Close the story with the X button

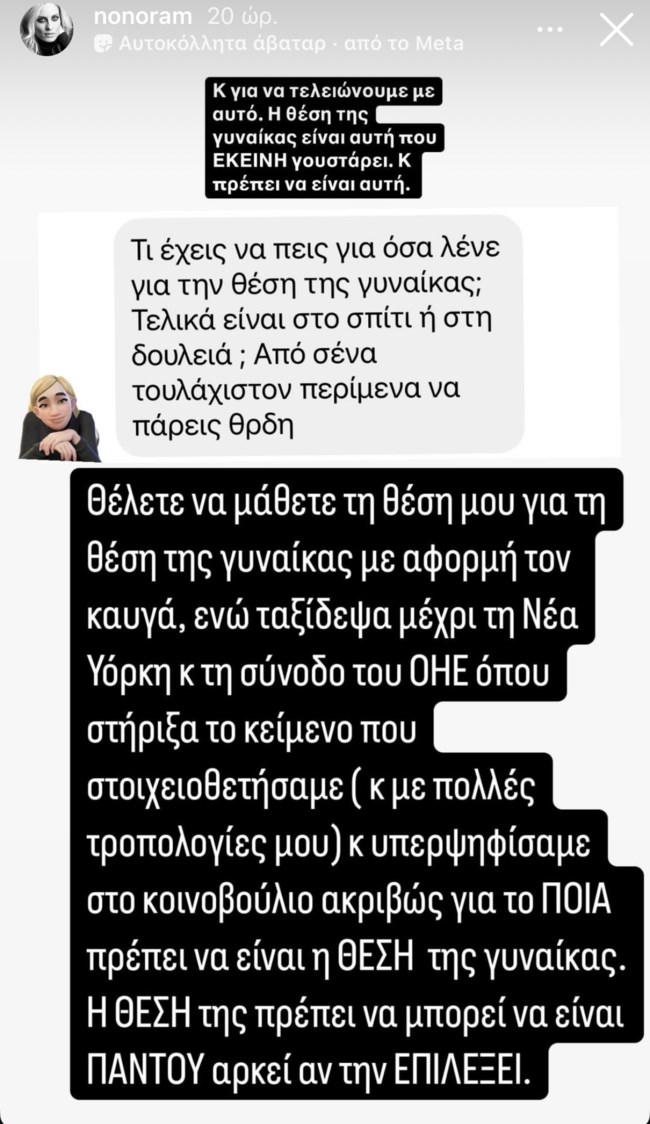click(615, 29)
